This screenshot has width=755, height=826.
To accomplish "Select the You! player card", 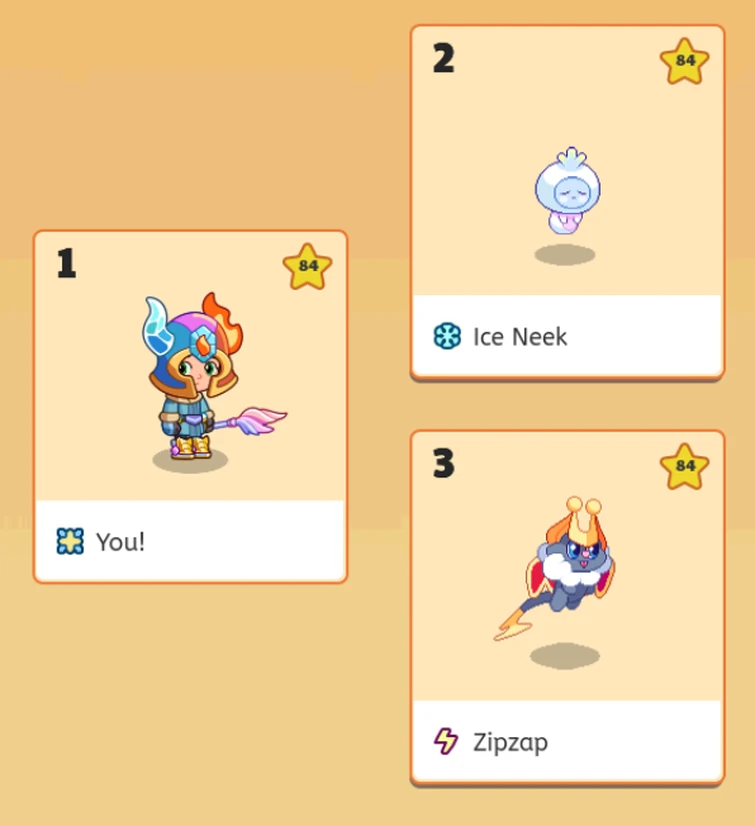I will tap(190, 405).
